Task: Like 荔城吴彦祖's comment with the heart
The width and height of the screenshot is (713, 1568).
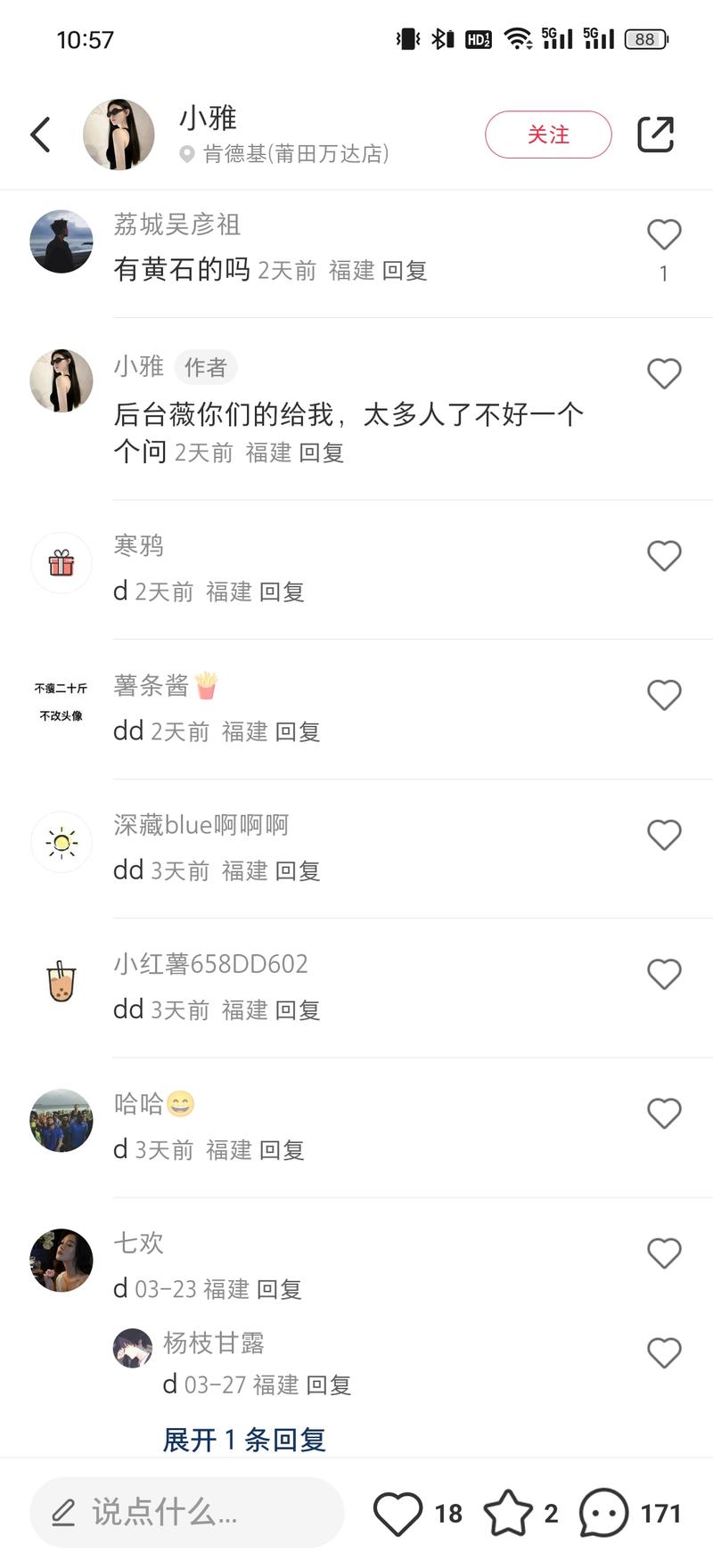Action: click(664, 234)
